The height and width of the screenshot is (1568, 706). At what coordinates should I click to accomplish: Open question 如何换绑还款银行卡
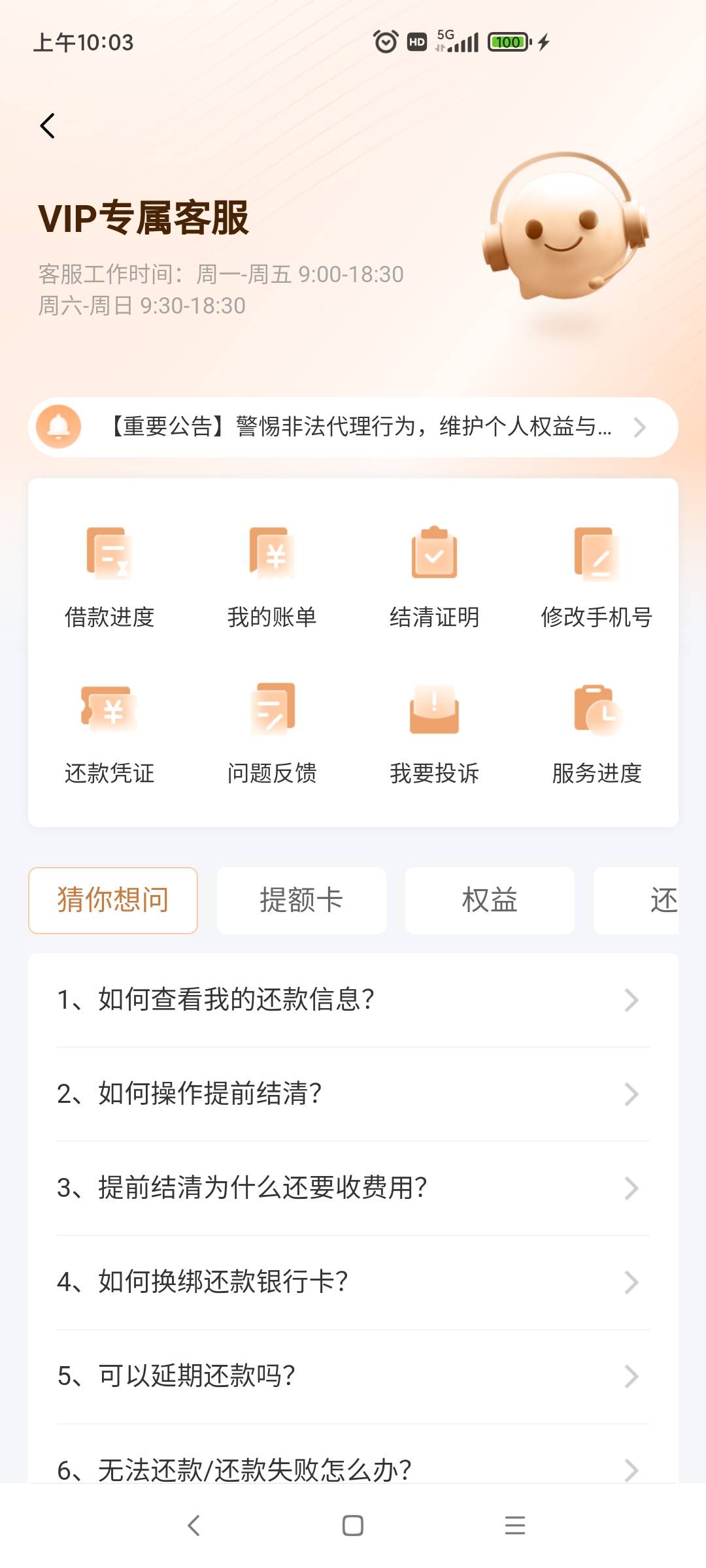click(353, 1282)
